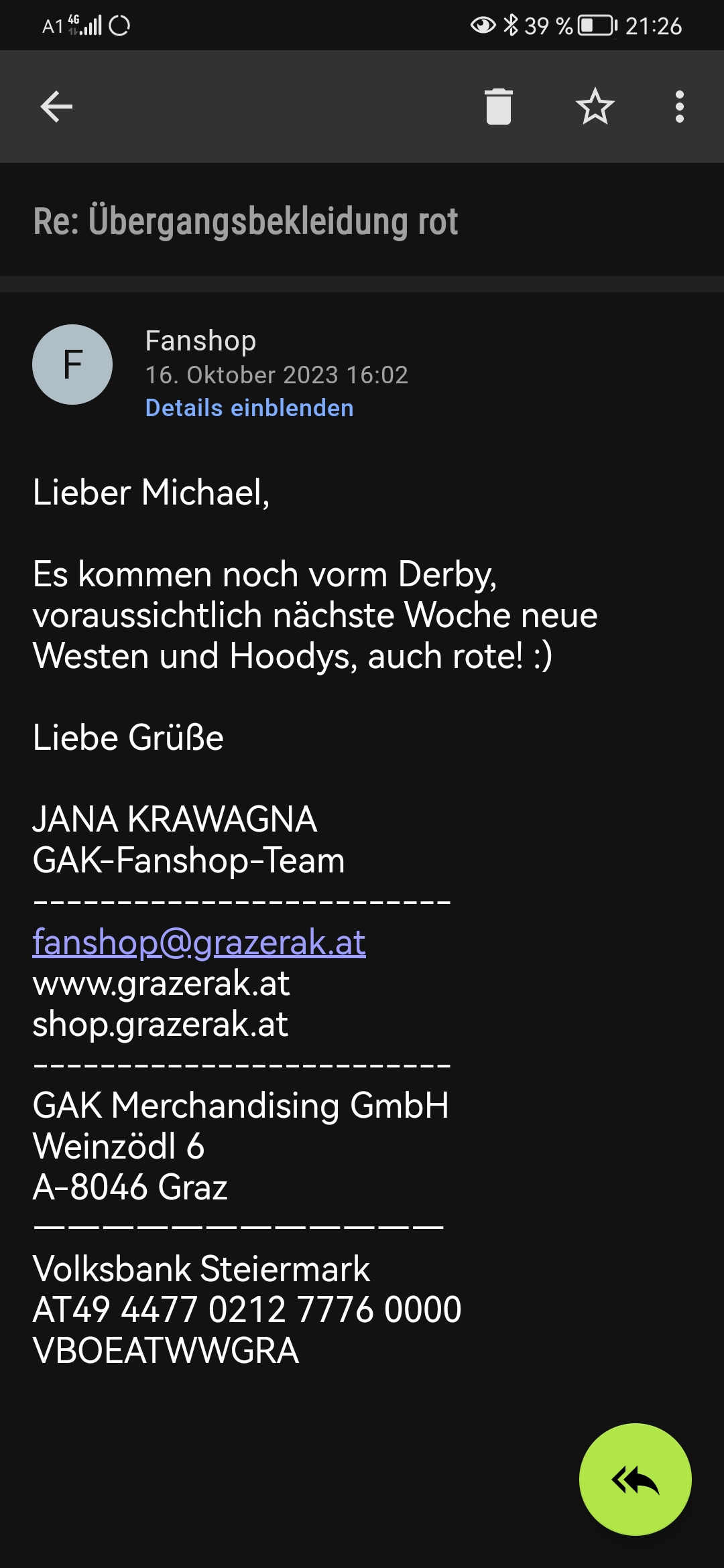The width and height of the screenshot is (724, 1568).
Task: Delete this email with the trash icon
Action: [x=498, y=107]
